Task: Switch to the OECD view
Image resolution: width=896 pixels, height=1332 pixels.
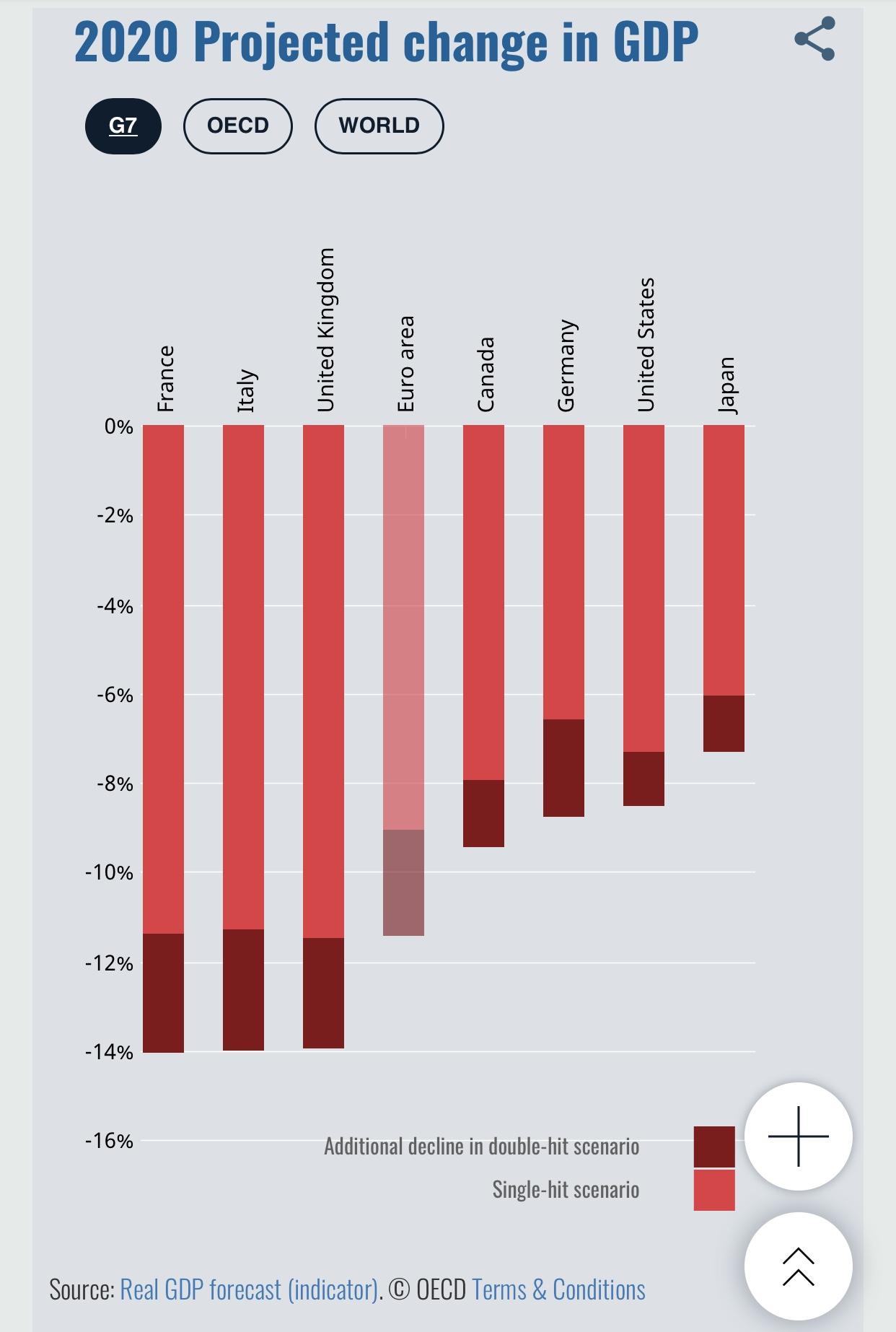Action: [237, 126]
